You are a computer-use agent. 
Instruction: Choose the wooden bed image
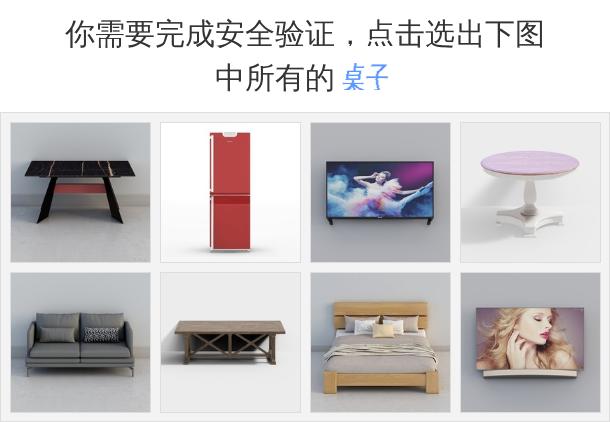(x=380, y=342)
